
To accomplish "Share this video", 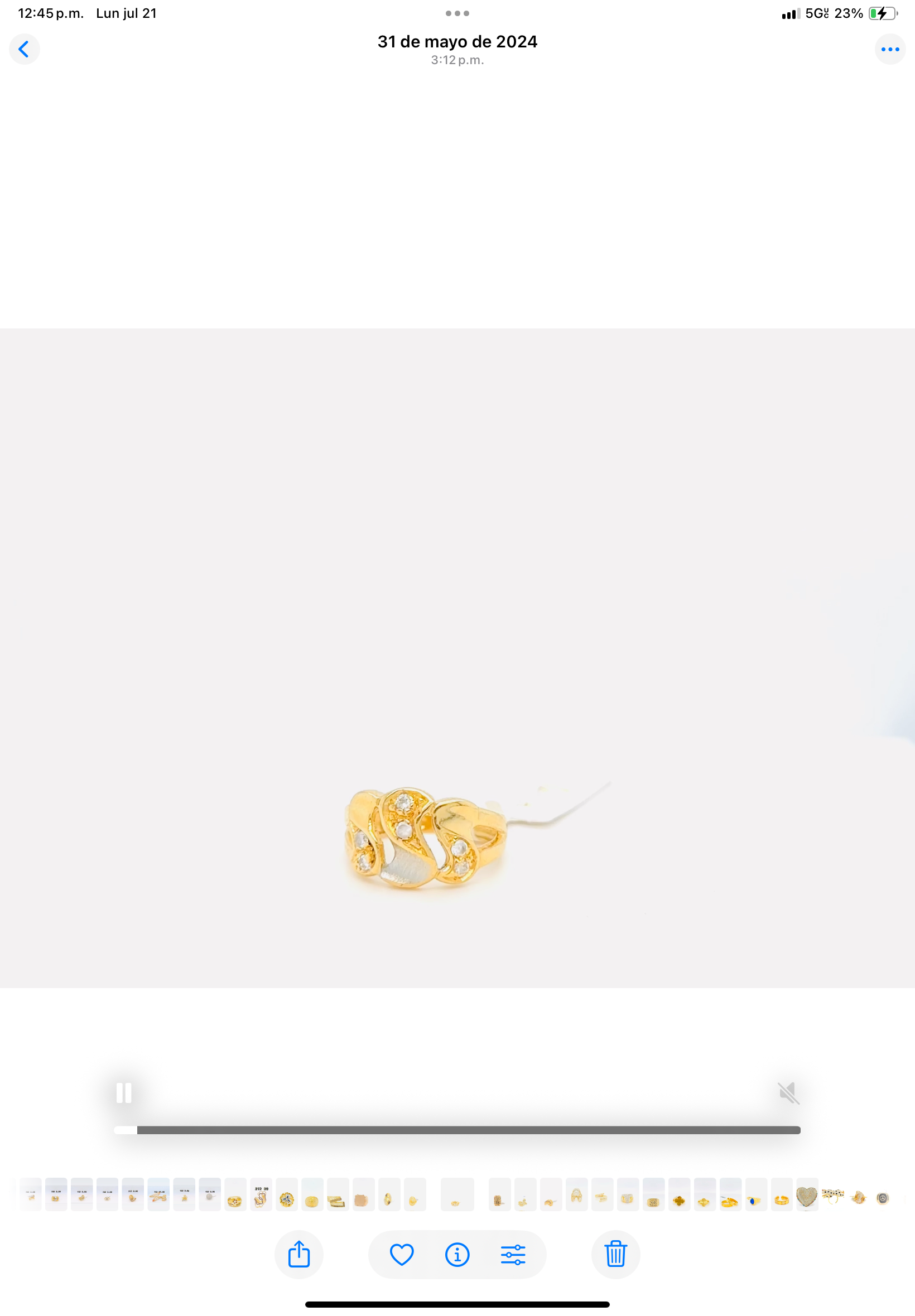I will click(x=298, y=1254).
